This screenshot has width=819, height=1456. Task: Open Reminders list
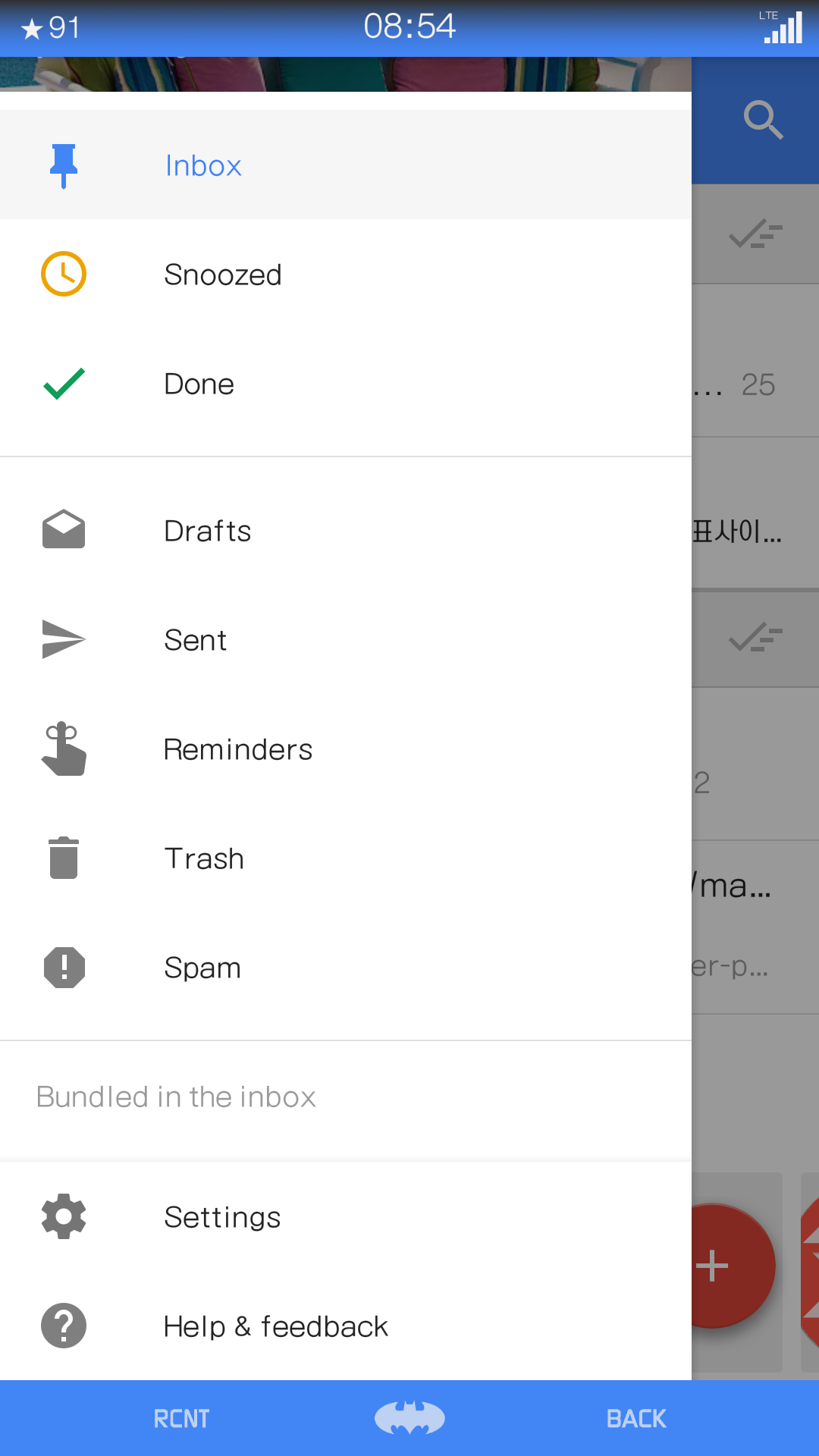pos(238,749)
